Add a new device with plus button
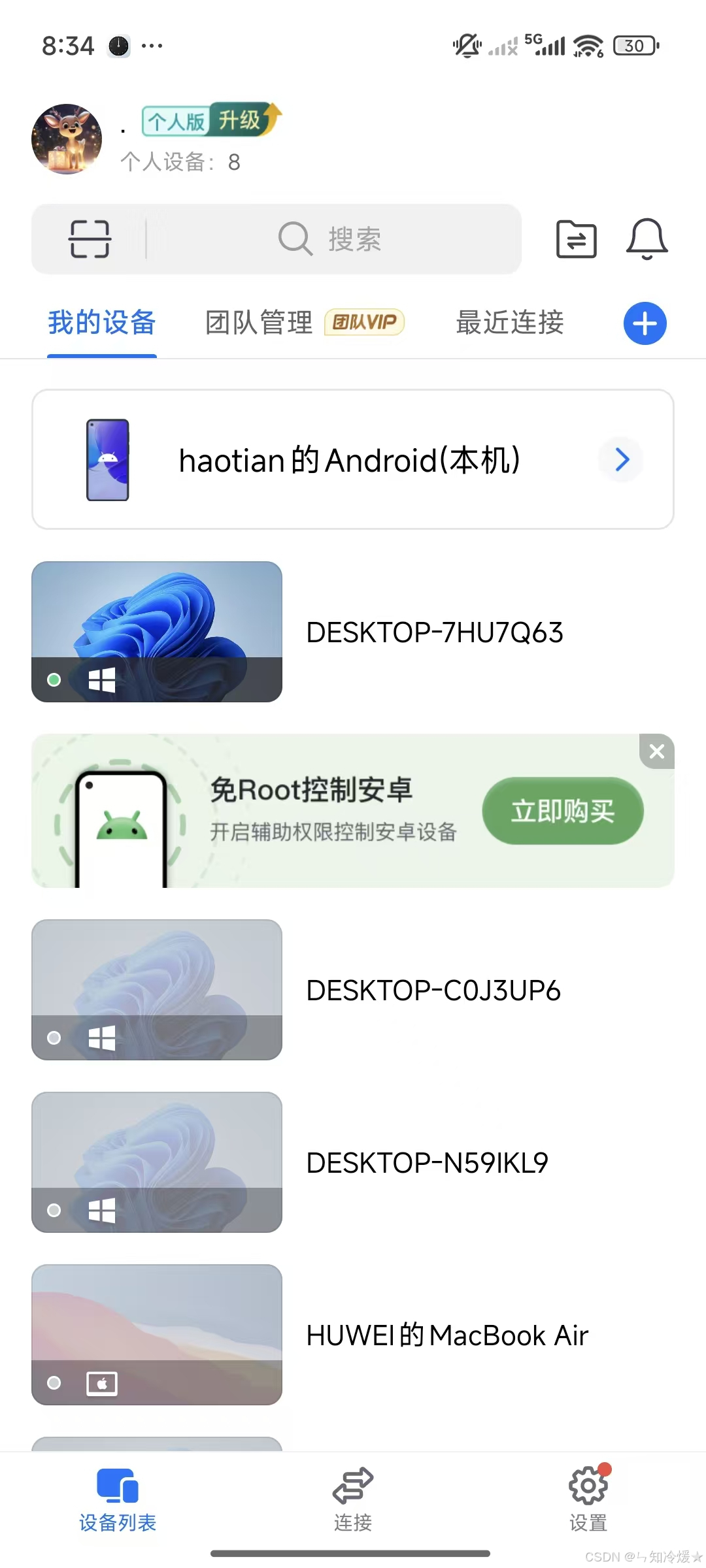706x1568 pixels. click(645, 323)
